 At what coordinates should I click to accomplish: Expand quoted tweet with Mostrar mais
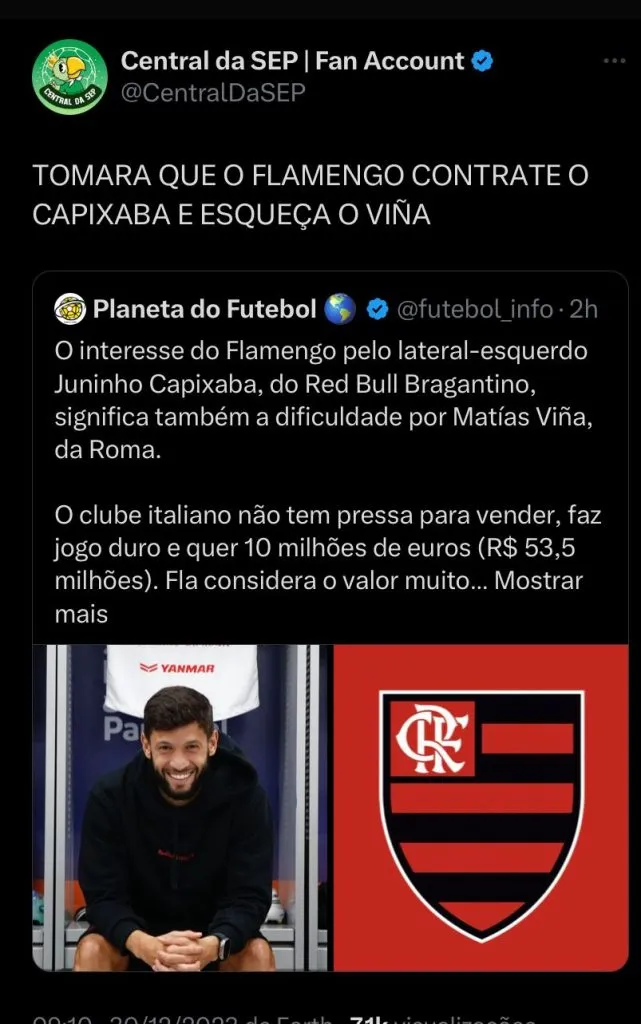click(x=539, y=582)
